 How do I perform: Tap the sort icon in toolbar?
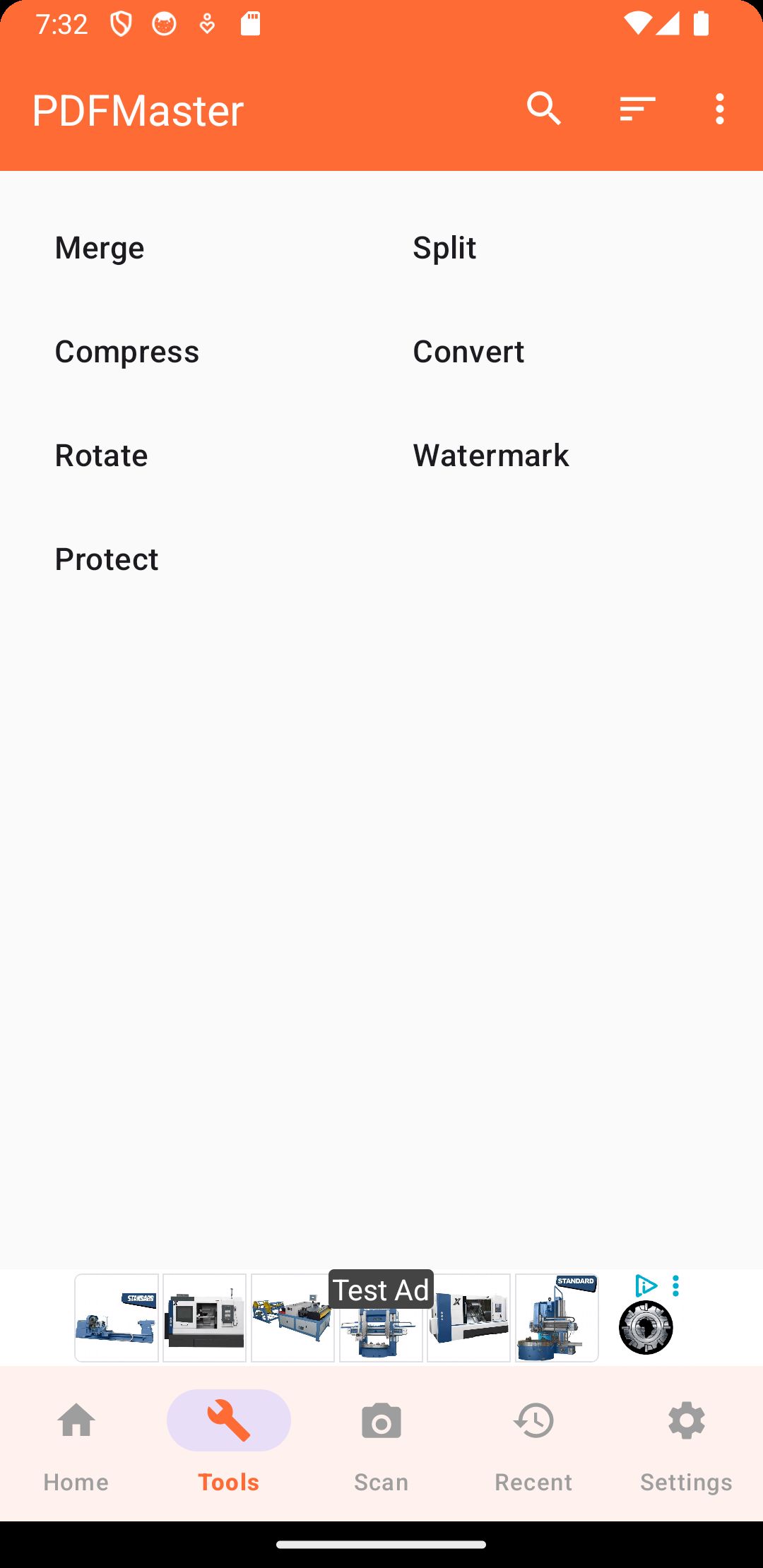tap(637, 109)
